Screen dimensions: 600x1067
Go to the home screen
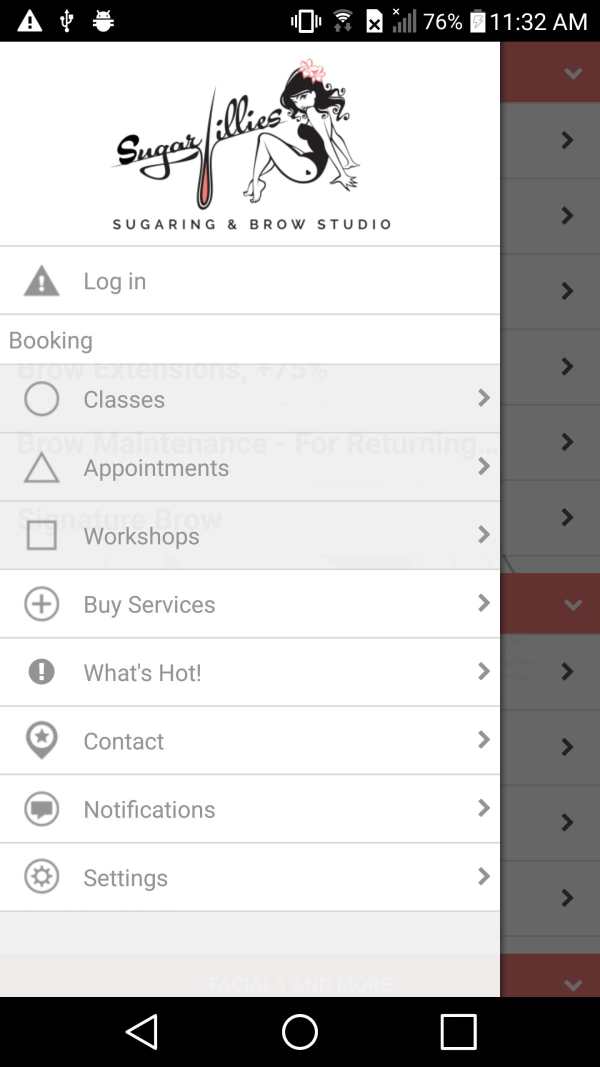300,1032
